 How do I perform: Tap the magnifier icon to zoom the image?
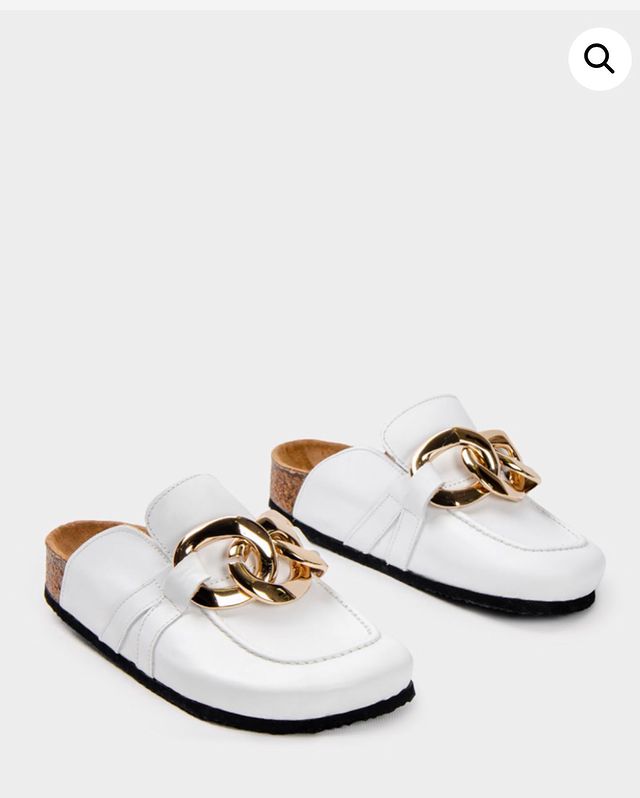tap(599, 60)
